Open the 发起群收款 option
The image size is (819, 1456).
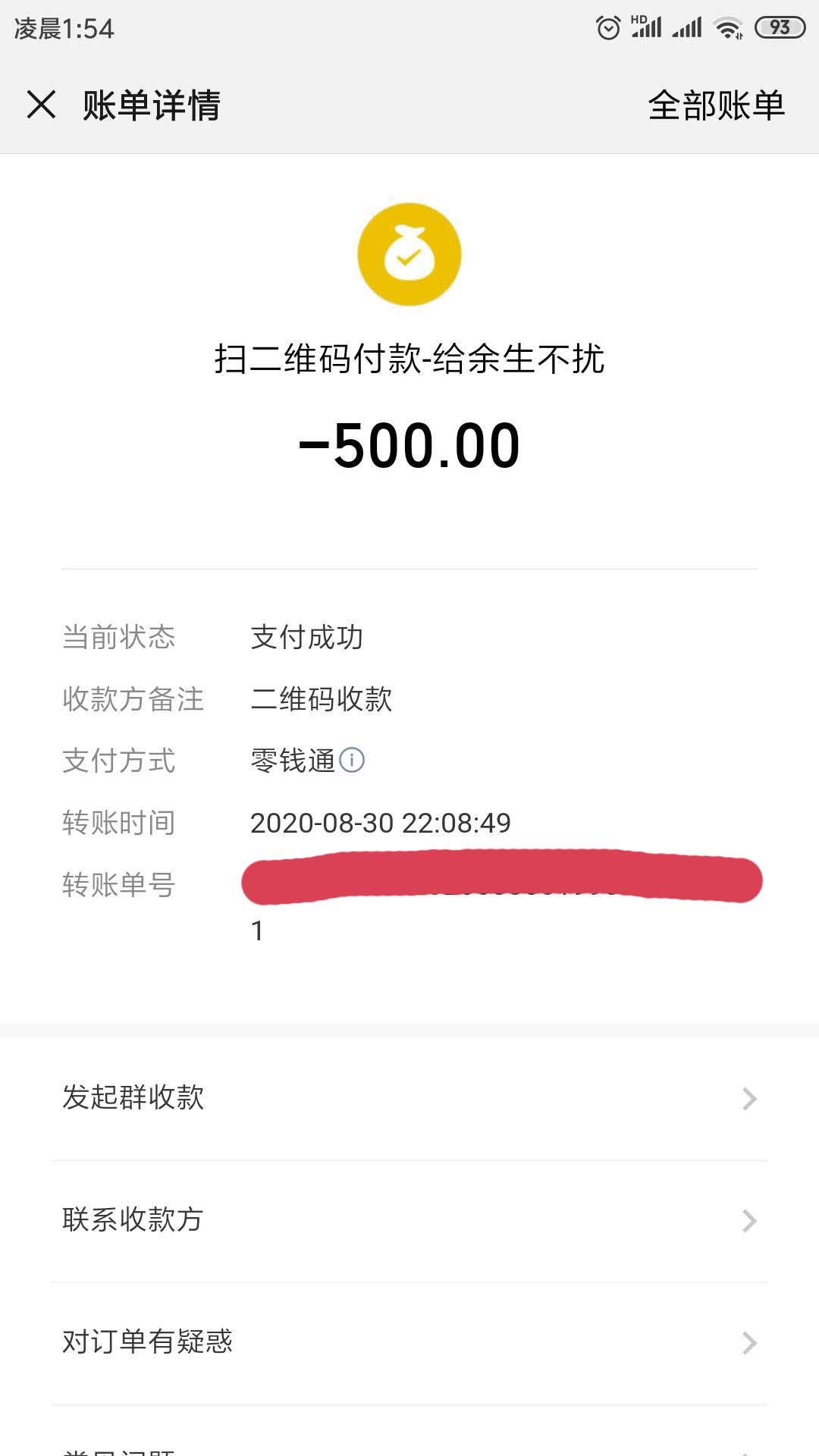point(409,1098)
